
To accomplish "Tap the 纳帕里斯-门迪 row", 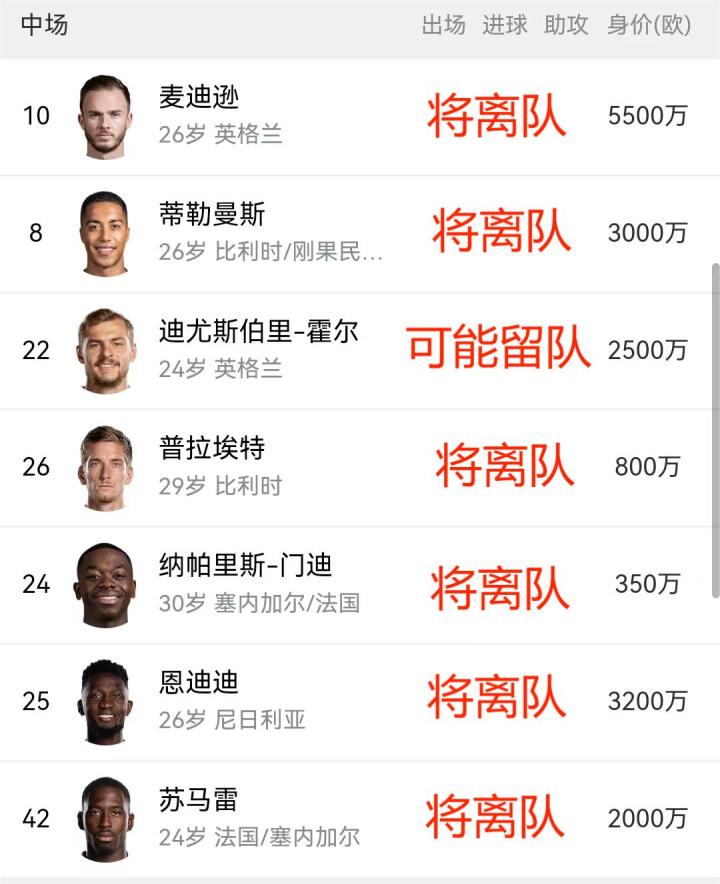I will [245, 566].
